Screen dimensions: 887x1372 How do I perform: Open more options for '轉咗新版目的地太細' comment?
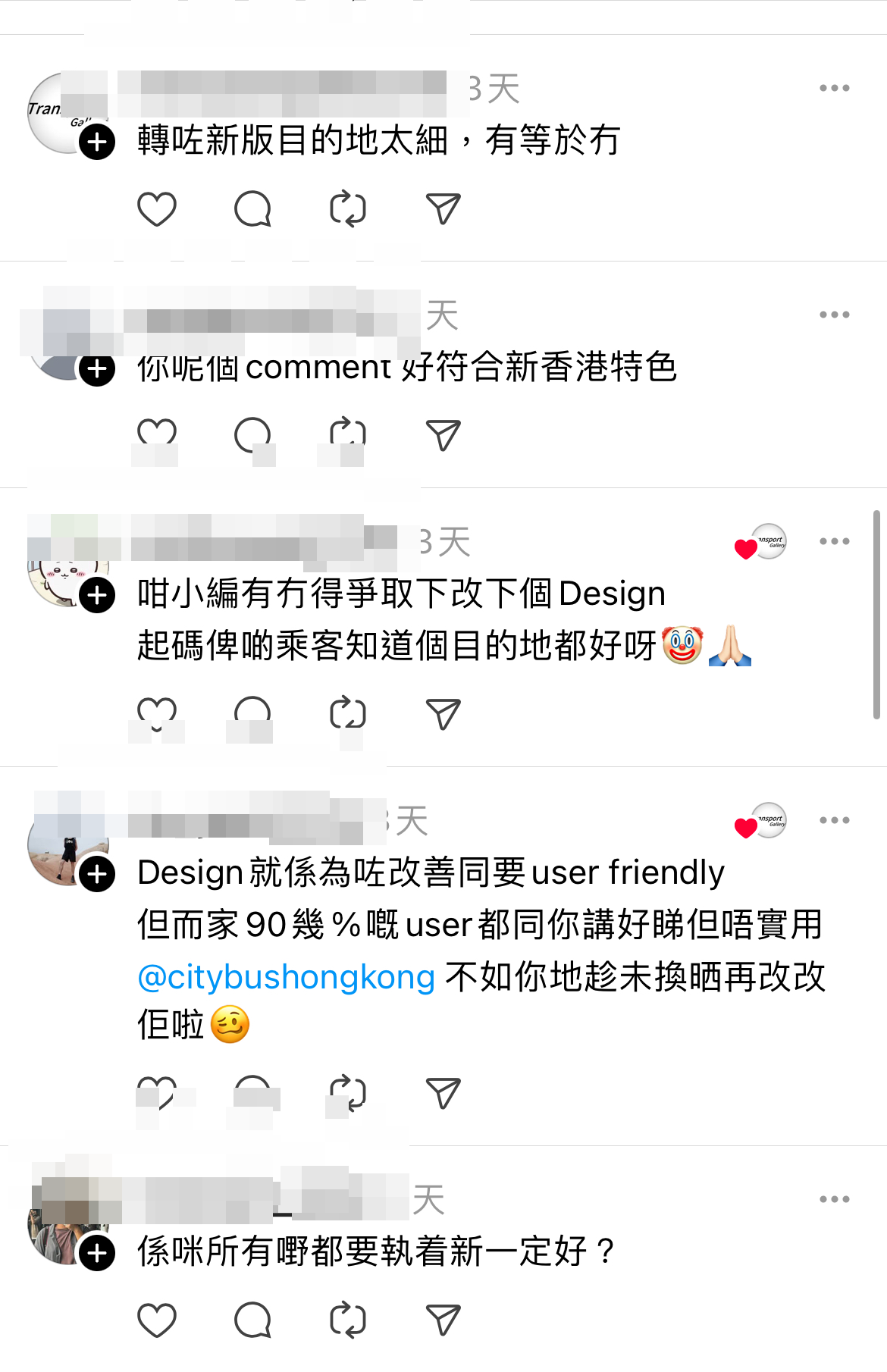(x=834, y=89)
